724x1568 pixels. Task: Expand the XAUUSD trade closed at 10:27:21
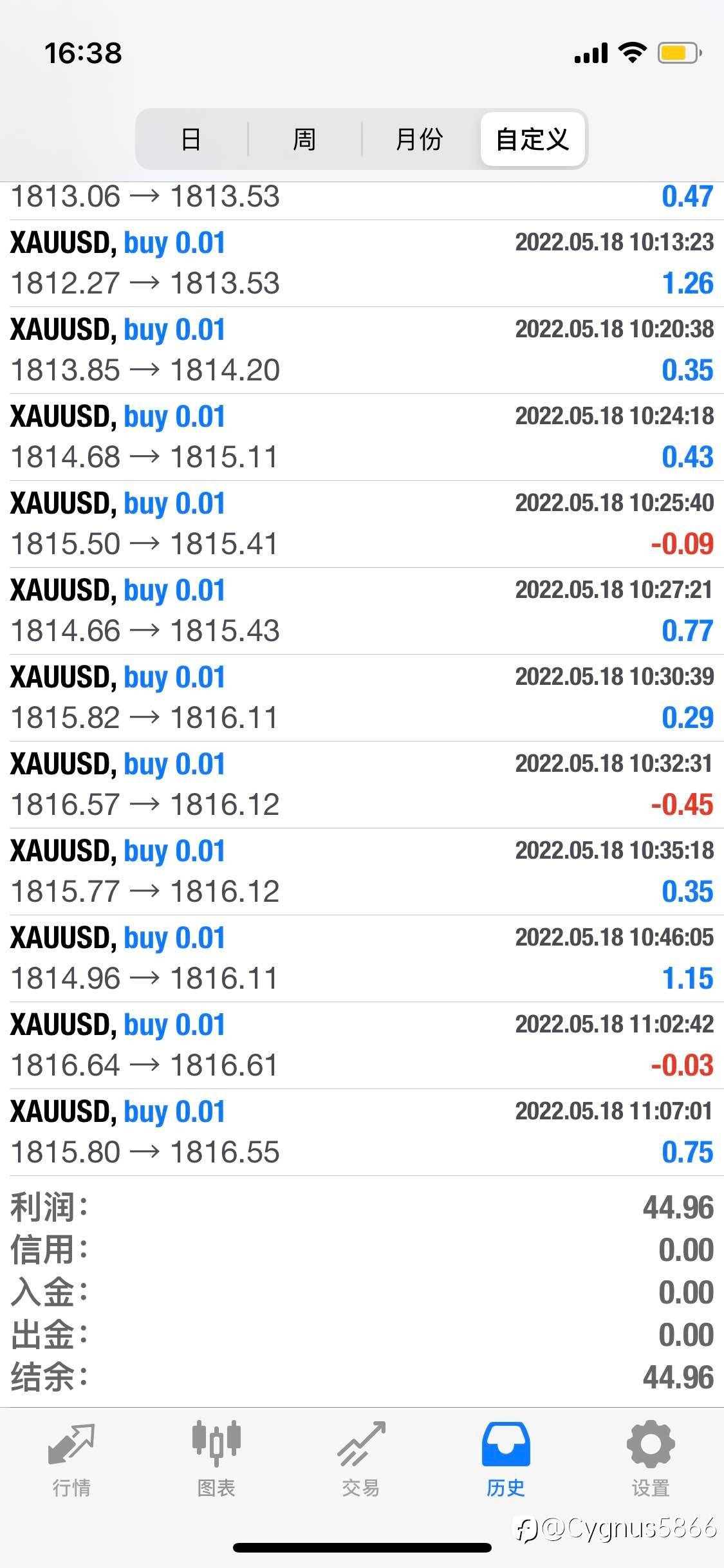[x=362, y=611]
